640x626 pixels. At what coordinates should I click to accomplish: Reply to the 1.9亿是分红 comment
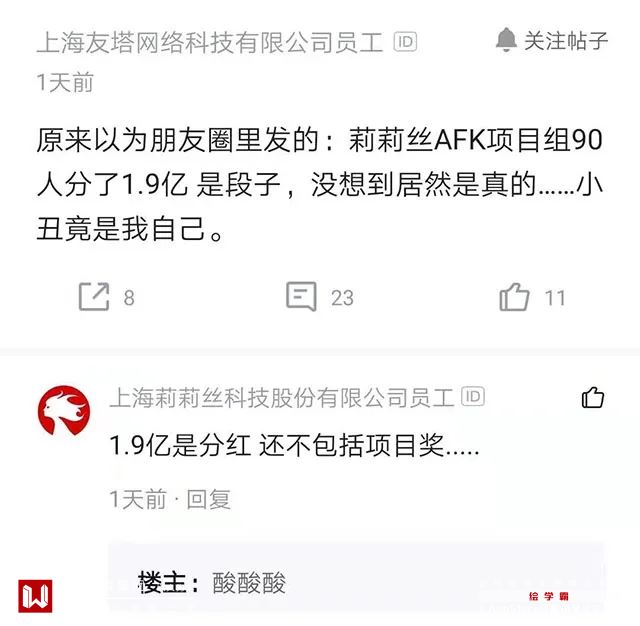click(x=209, y=498)
